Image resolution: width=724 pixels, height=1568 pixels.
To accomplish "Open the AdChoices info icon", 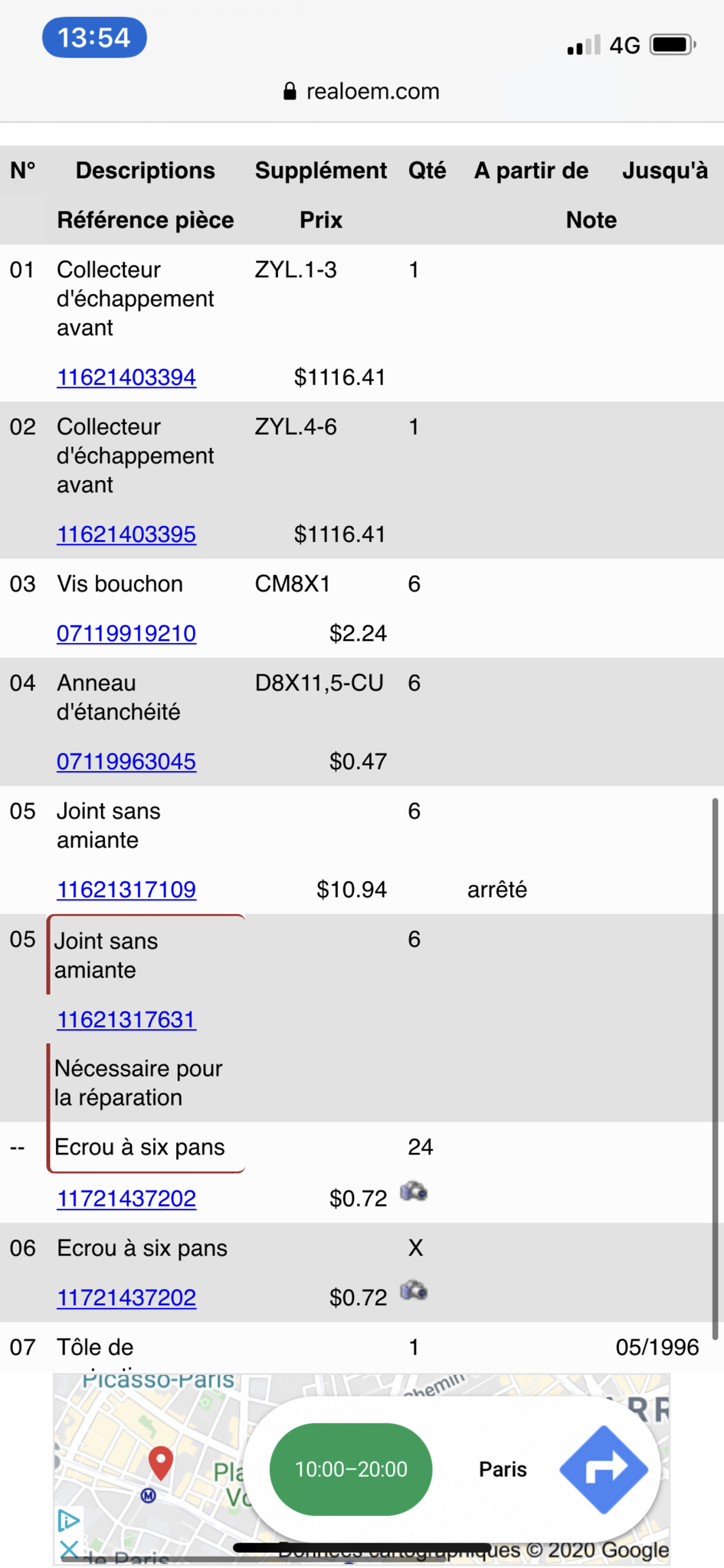I will point(69,1521).
